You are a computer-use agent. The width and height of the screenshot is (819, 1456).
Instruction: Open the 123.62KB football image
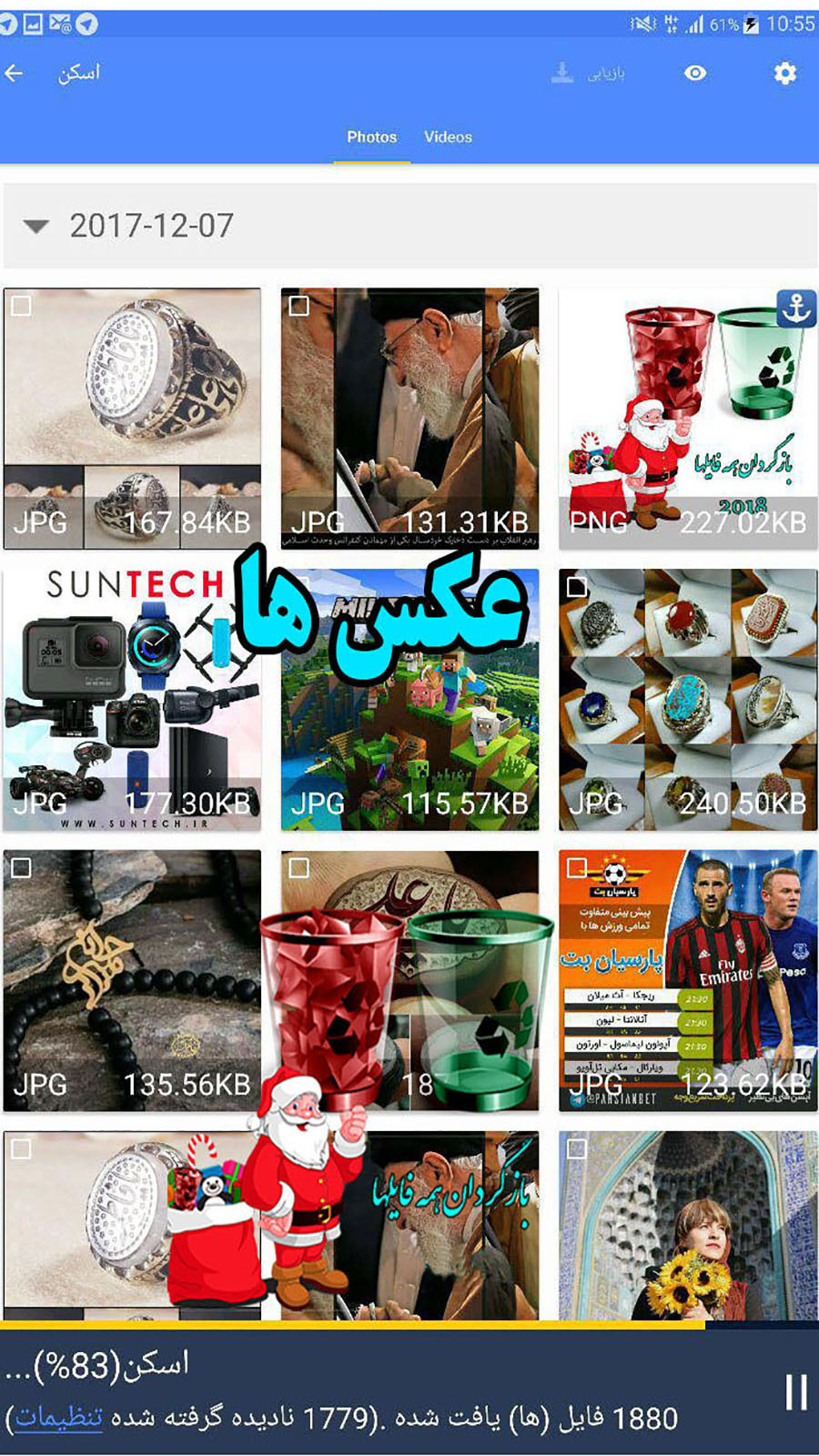pos(687,983)
